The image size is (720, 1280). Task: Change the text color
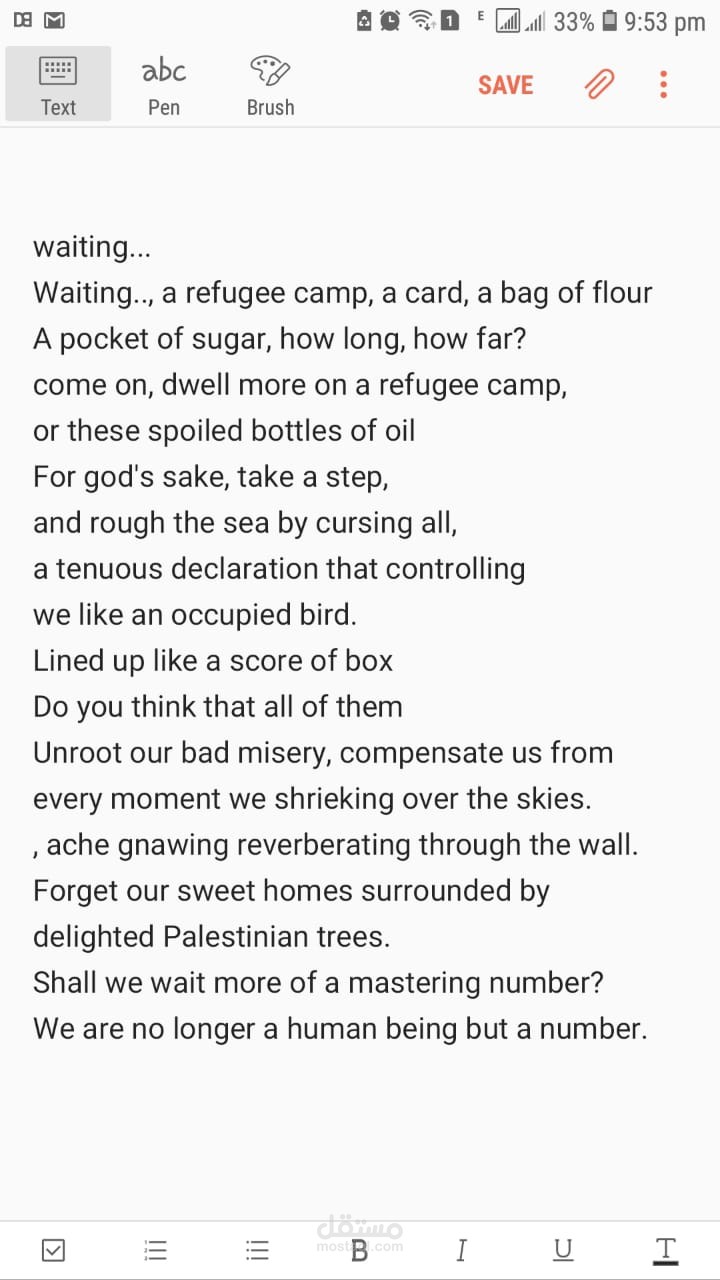coord(665,1250)
